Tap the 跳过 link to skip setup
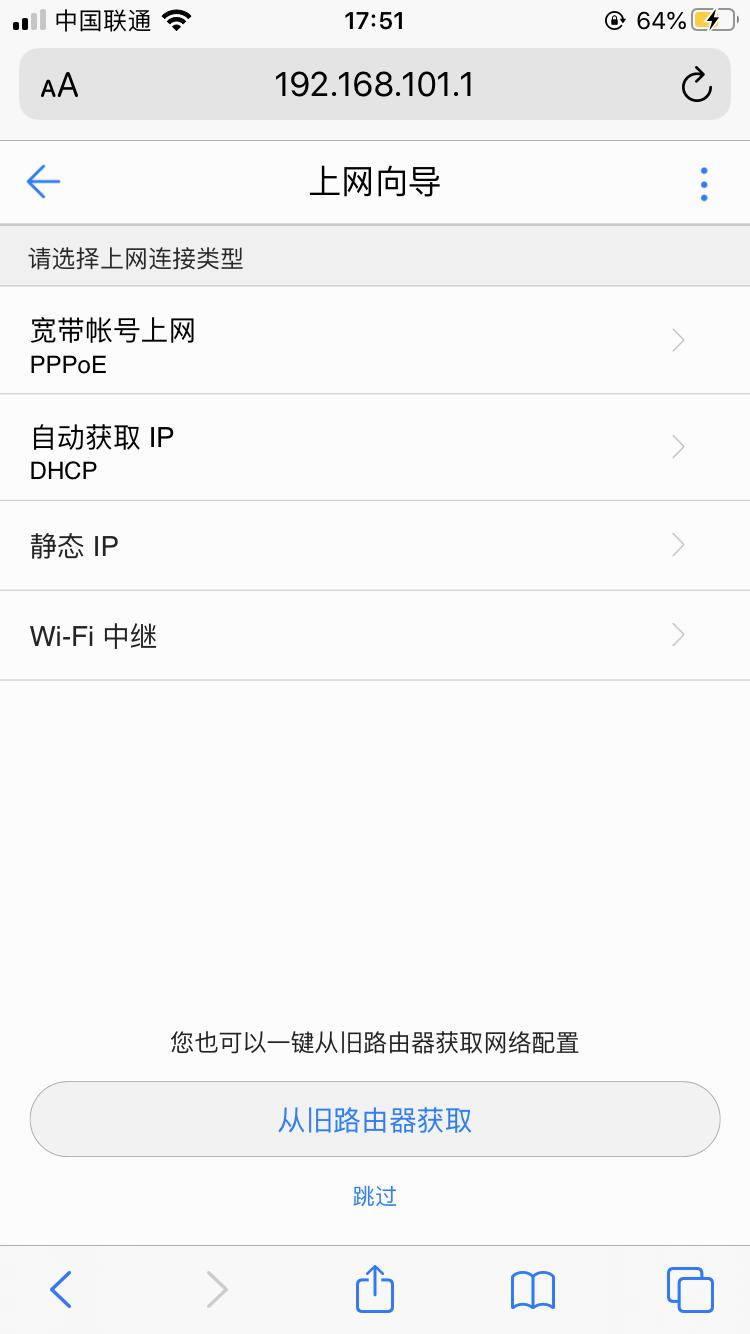The width and height of the screenshot is (750, 1334). tap(375, 1196)
